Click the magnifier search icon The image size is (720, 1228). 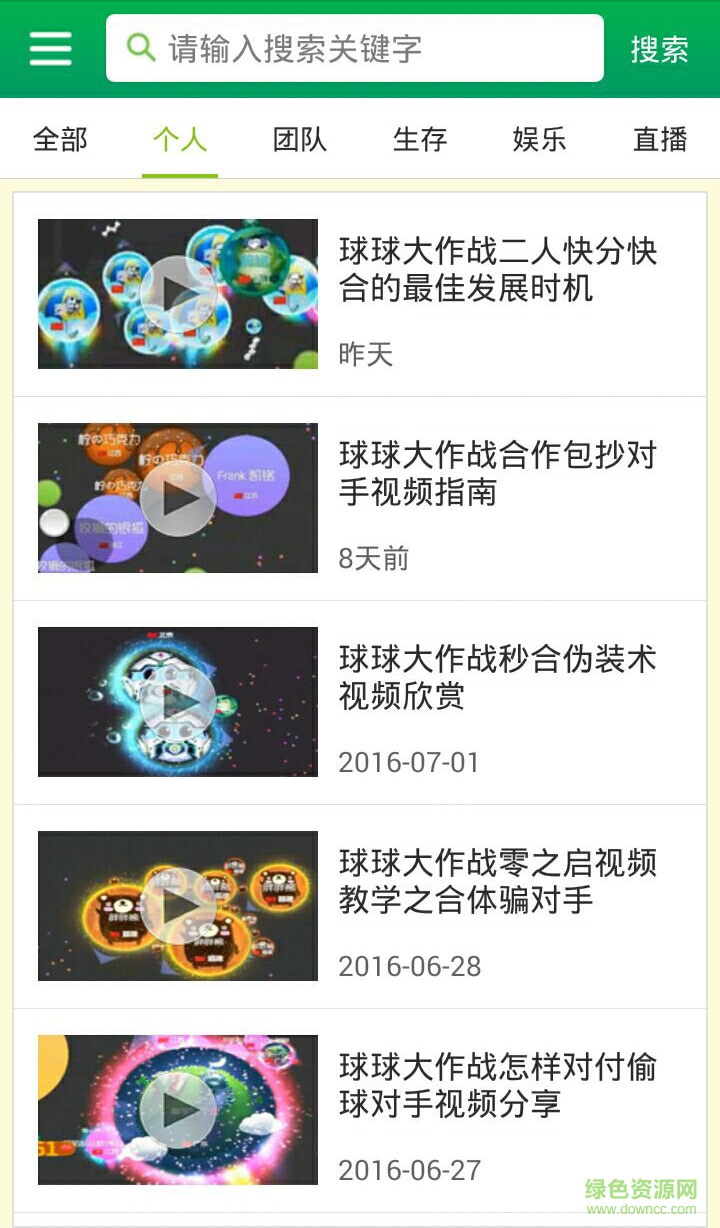[x=139, y=47]
